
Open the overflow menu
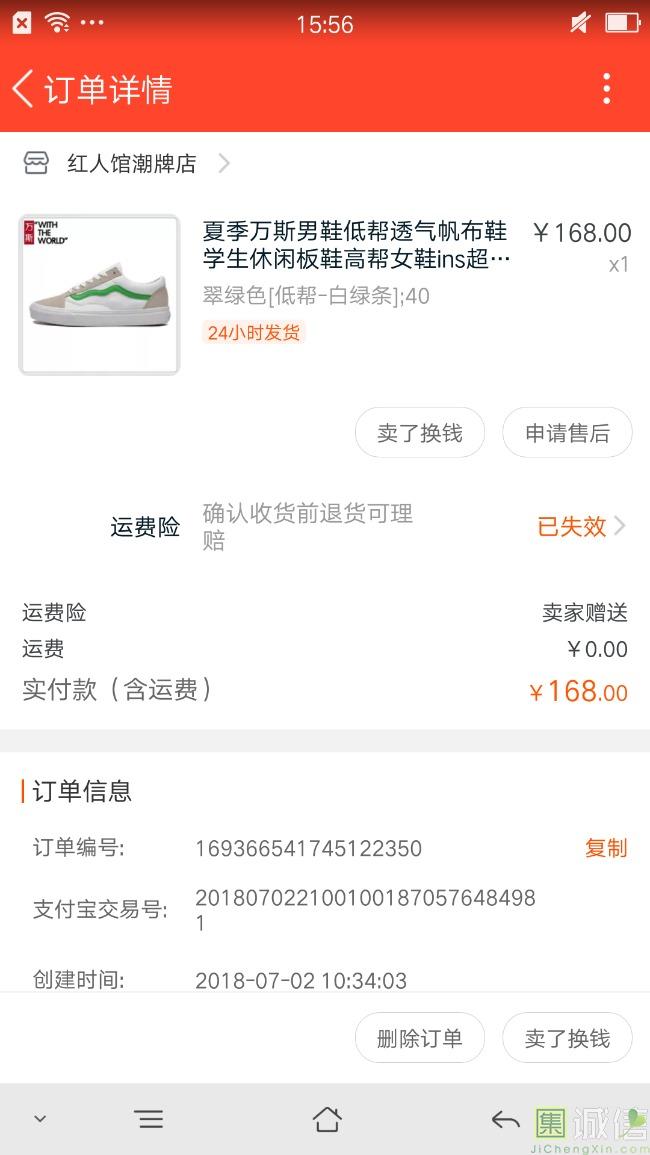[606, 89]
